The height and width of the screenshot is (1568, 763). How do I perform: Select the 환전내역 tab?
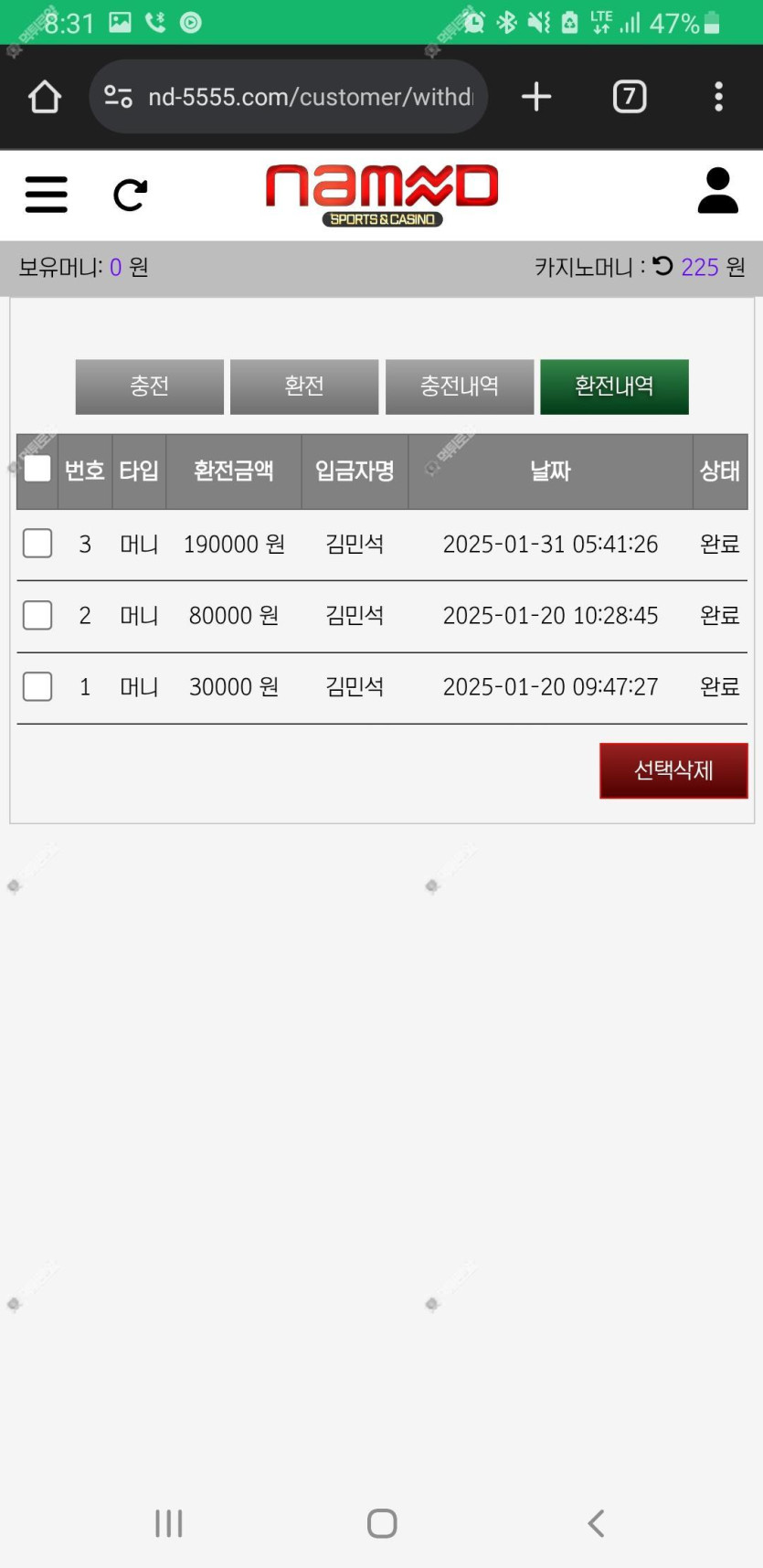(x=614, y=387)
